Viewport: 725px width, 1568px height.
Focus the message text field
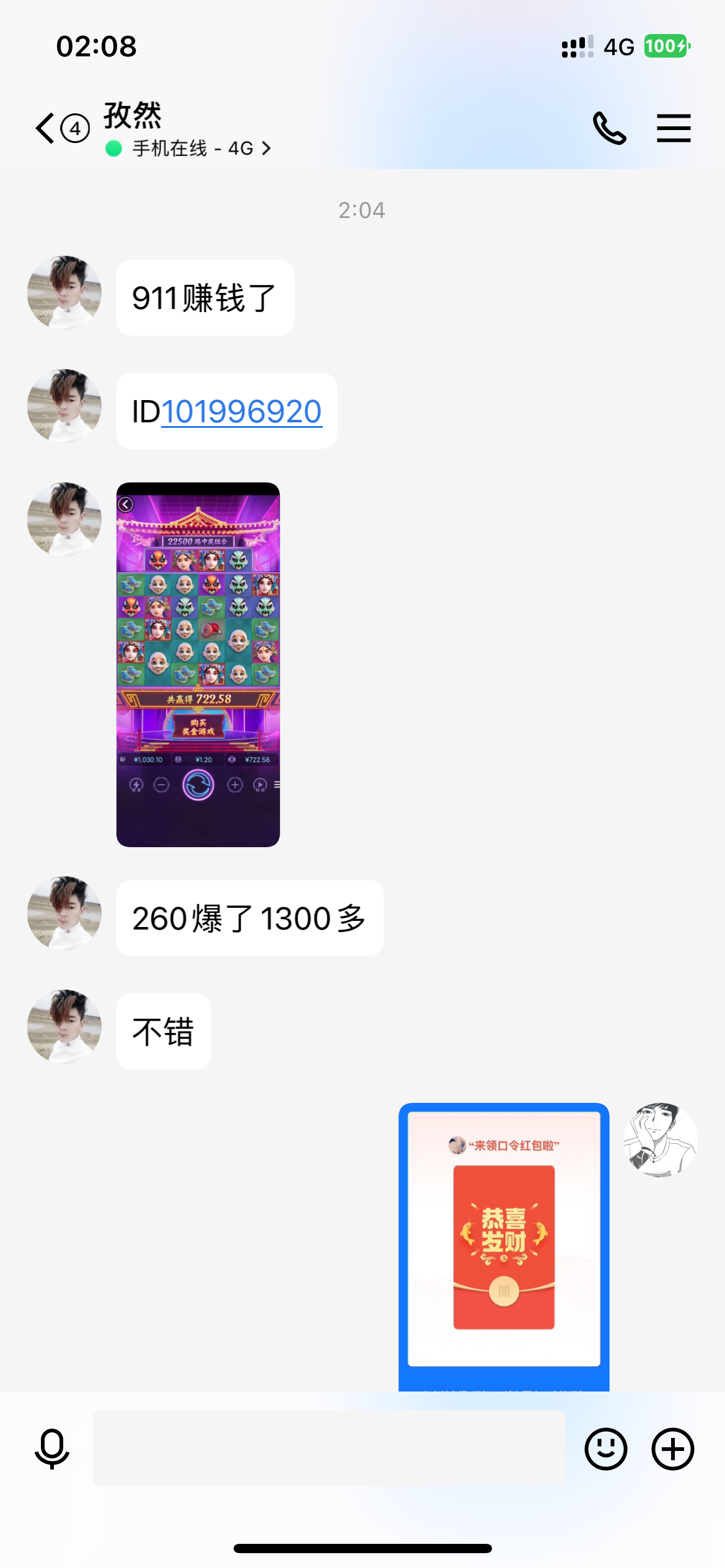click(x=328, y=1448)
